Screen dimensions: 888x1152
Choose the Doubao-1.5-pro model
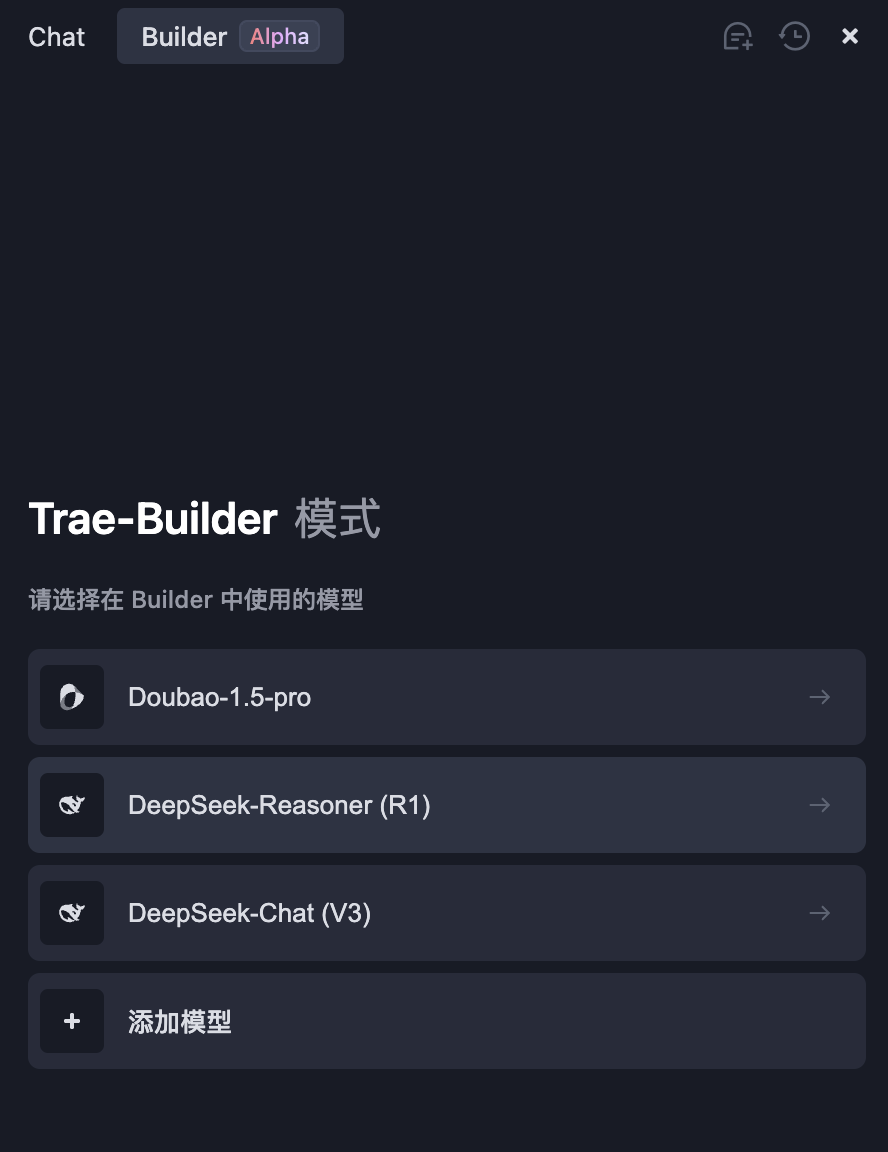point(446,697)
